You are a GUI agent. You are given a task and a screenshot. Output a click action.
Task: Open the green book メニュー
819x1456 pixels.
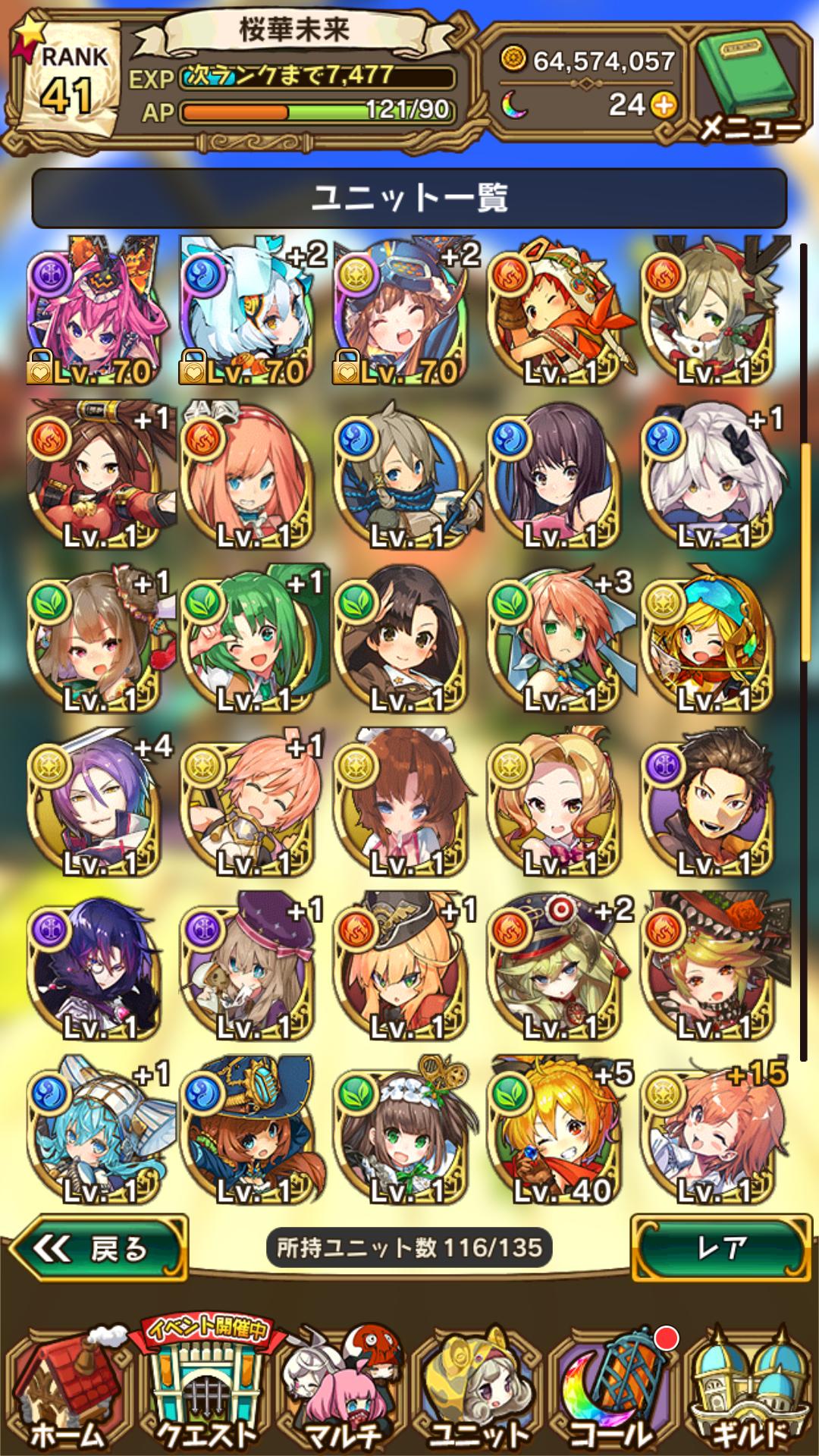(747, 83)
